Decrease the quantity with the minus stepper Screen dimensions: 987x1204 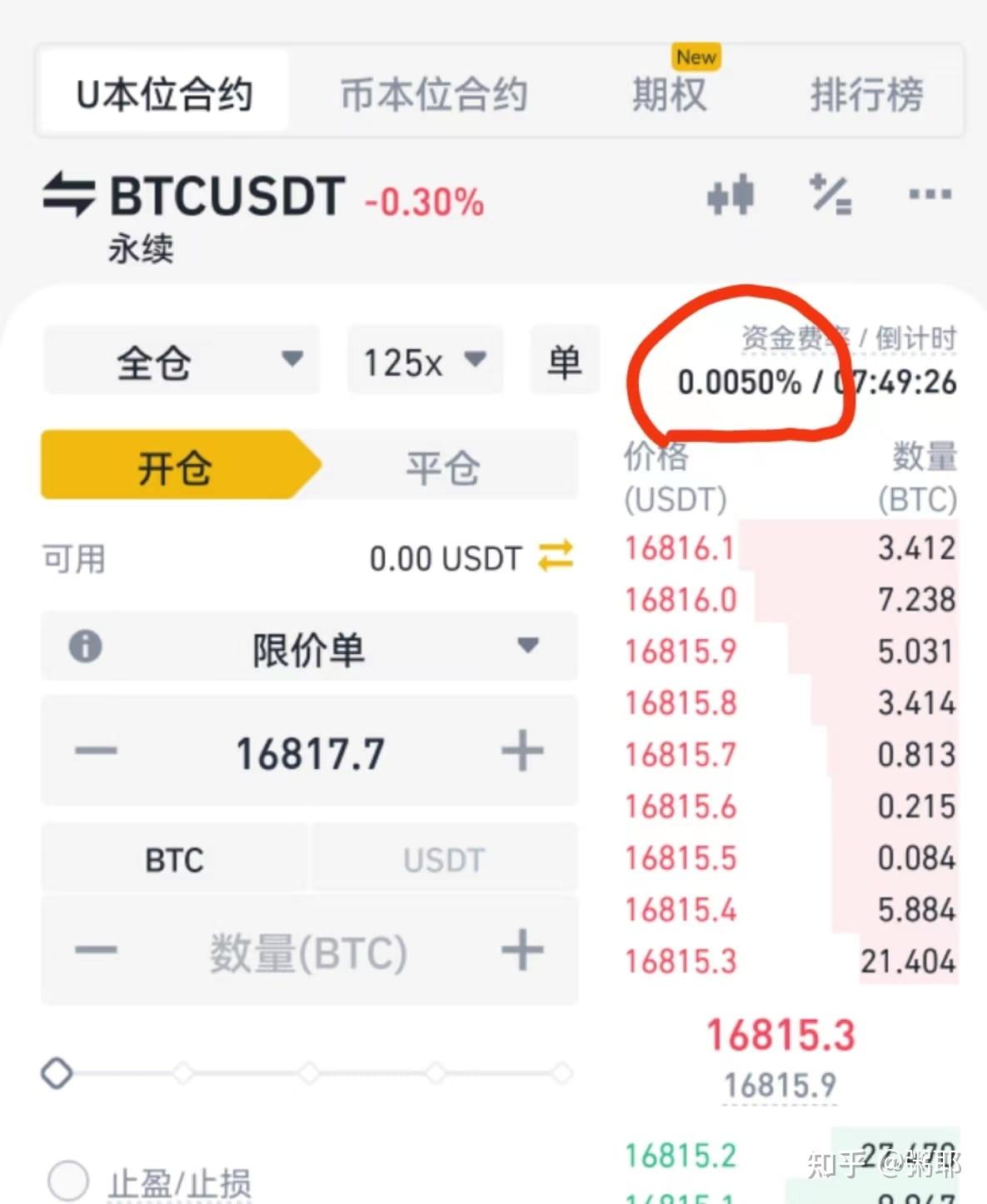point(94,950)
